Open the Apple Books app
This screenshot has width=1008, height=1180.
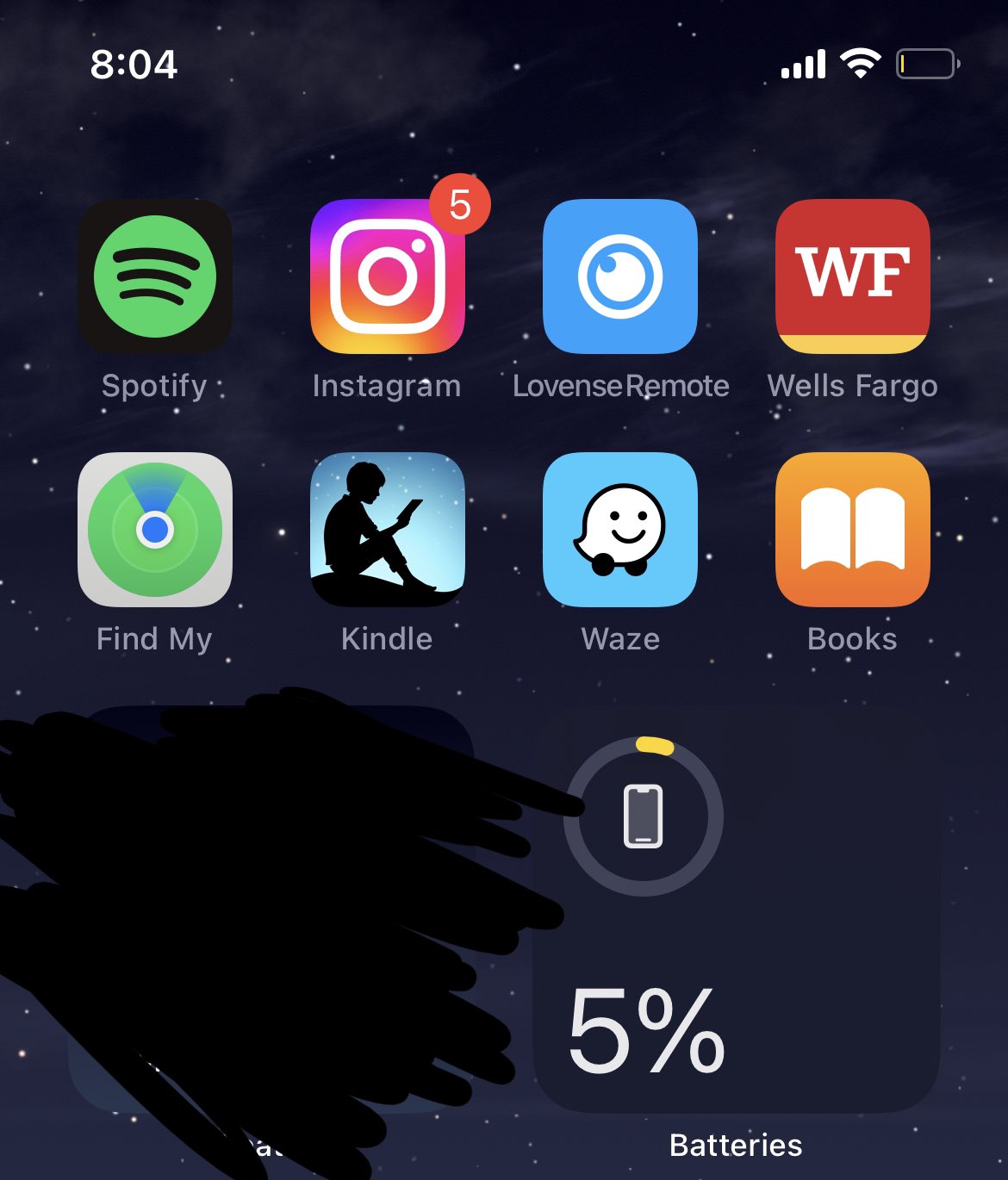[853, 530]
